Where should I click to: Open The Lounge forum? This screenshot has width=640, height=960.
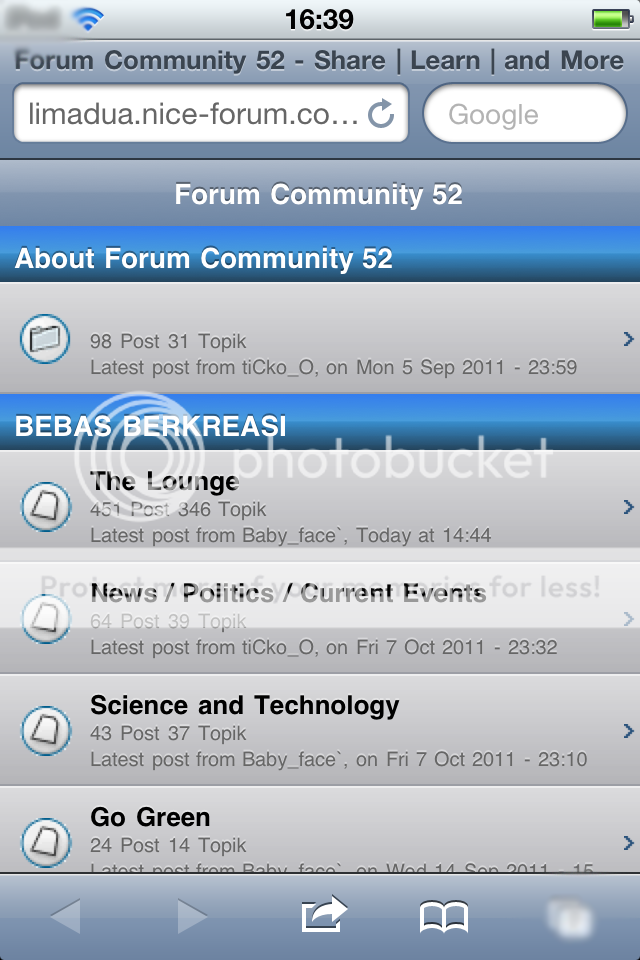click(x=320, y=507)
